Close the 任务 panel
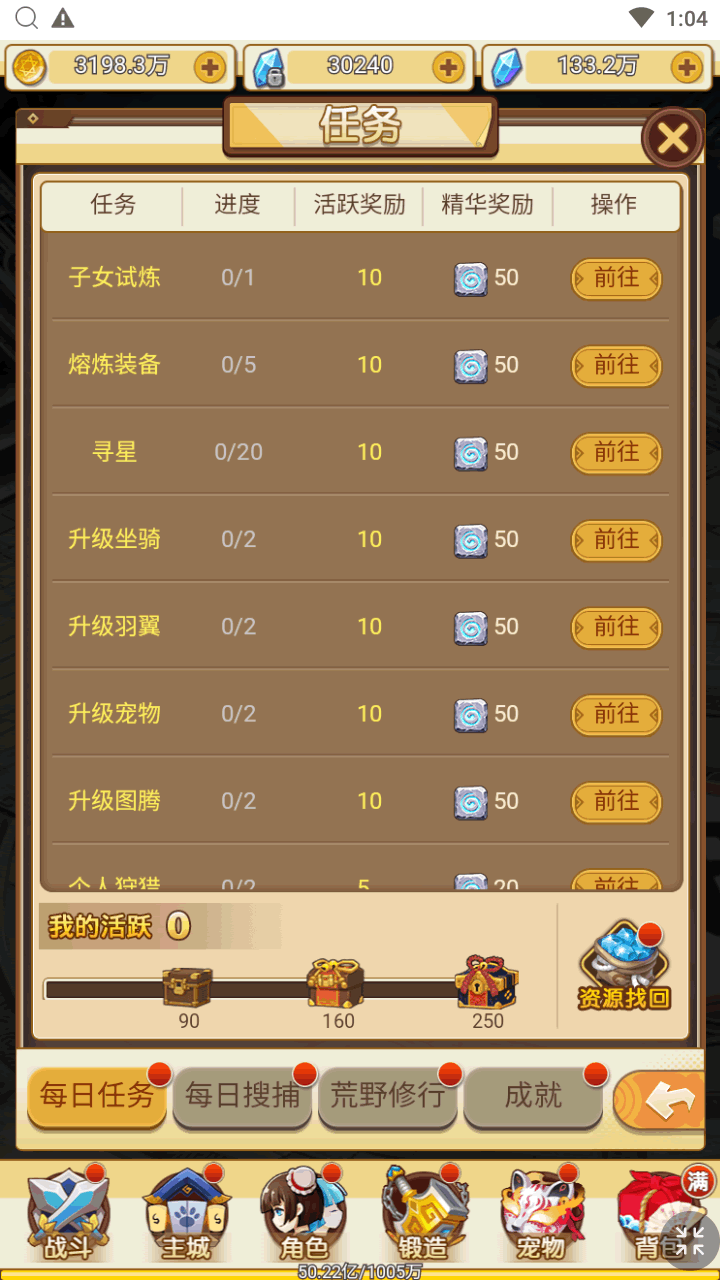720x1280 pixels. pos(672,138)
